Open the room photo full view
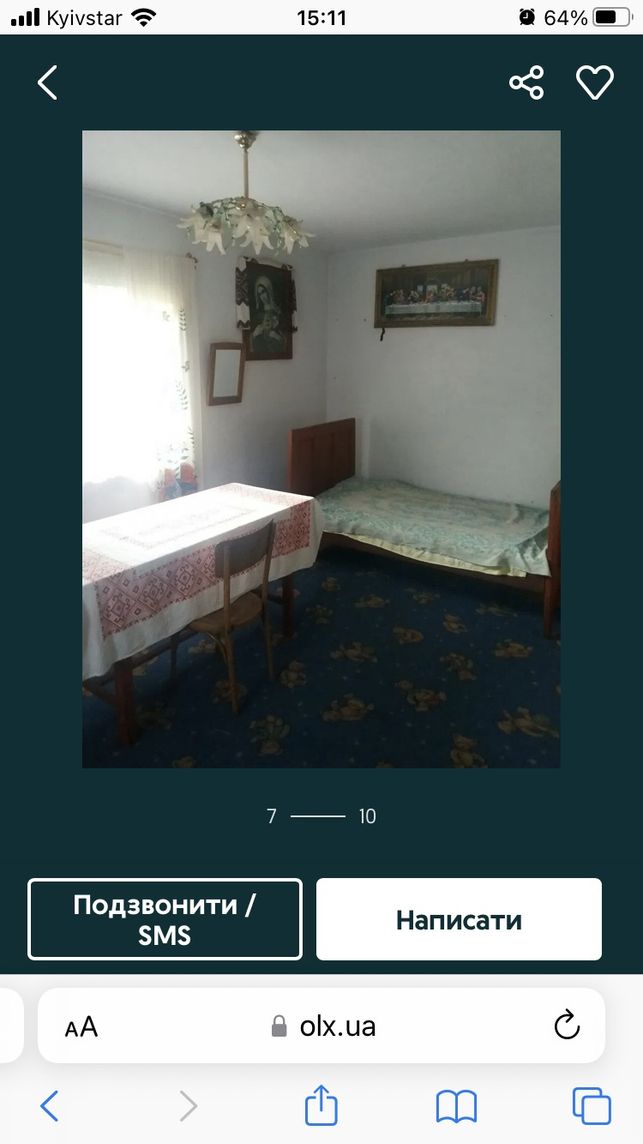 click(321, 449)
